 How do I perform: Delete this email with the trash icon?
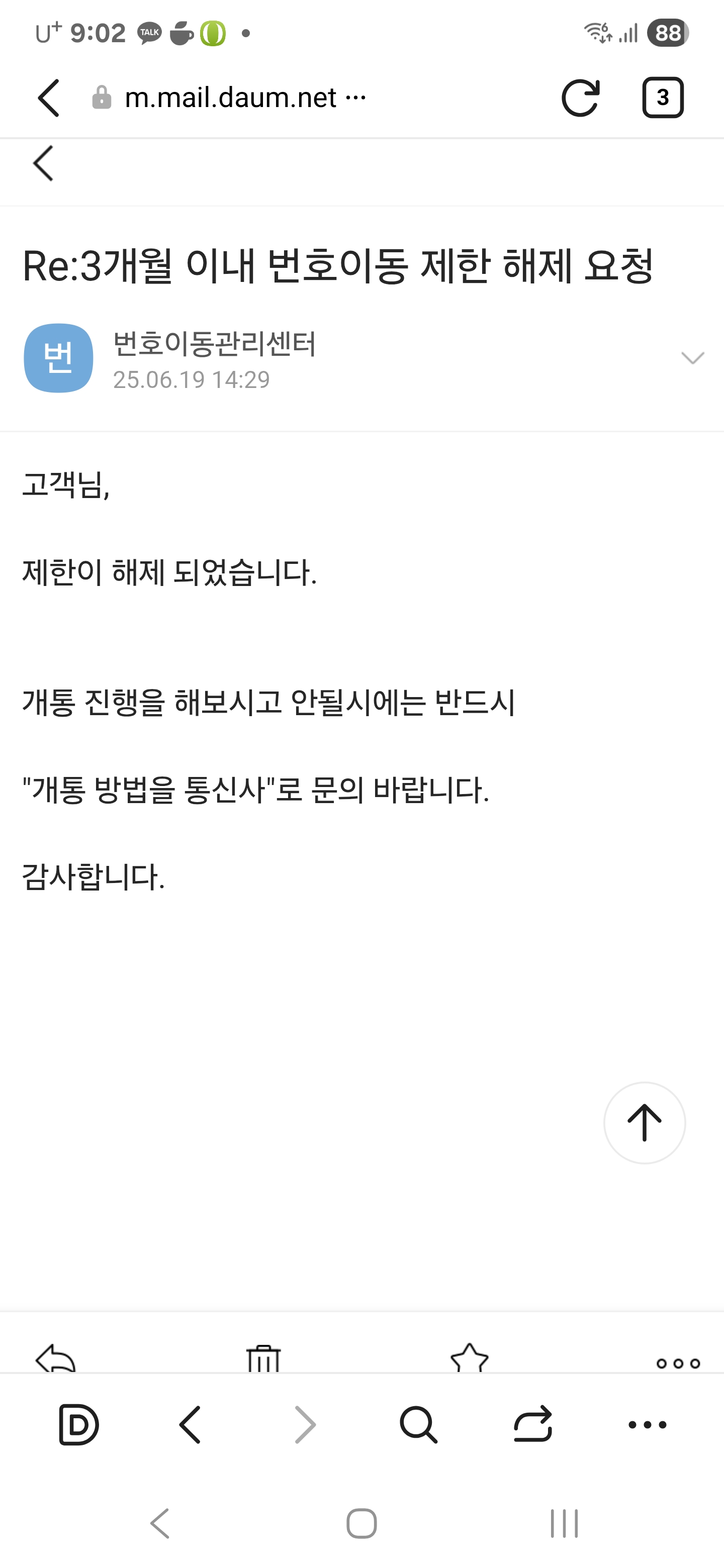263,1358
